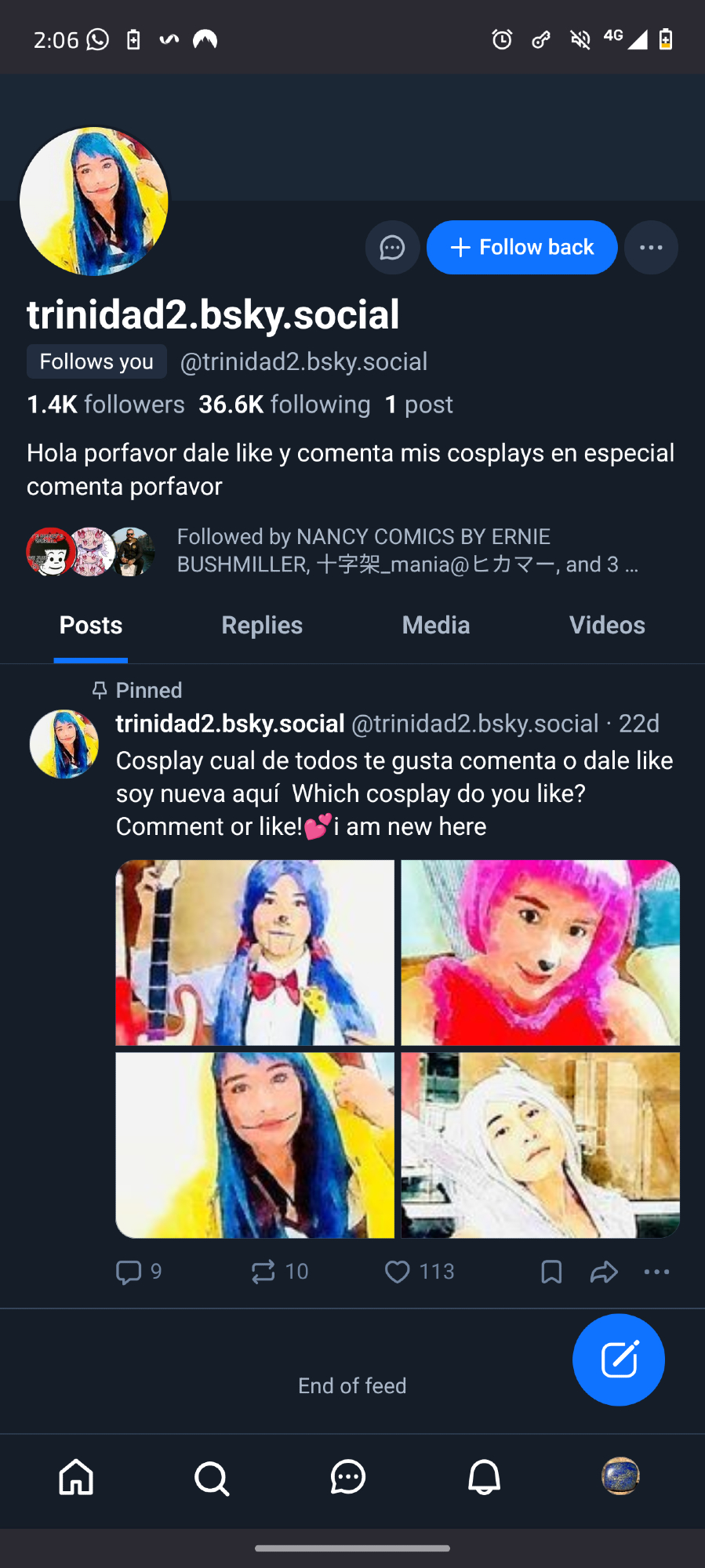Compose a new post

tap(619, 1359)
